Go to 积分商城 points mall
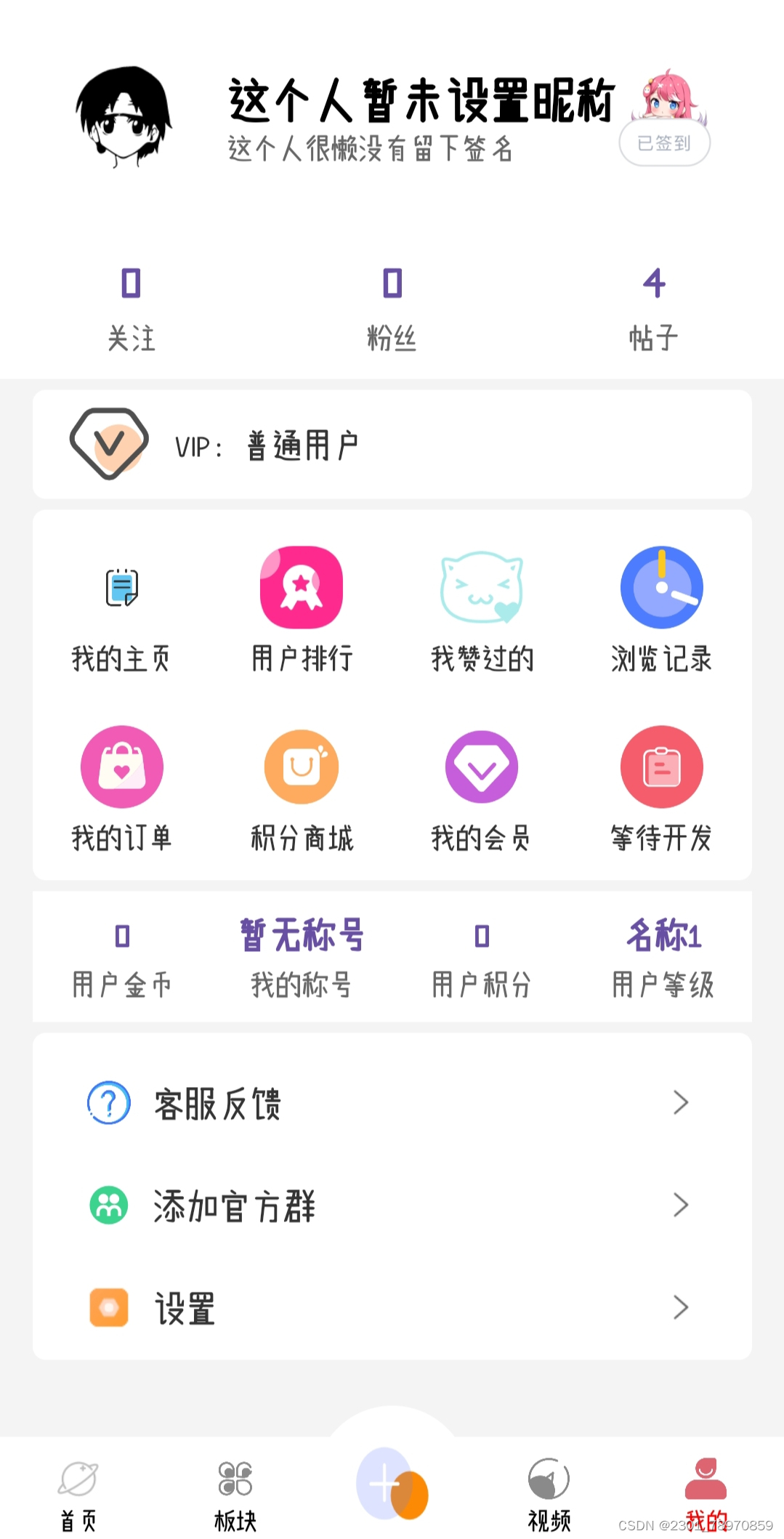The height and width of the screenshot is (1539, 784). (302, 790)
